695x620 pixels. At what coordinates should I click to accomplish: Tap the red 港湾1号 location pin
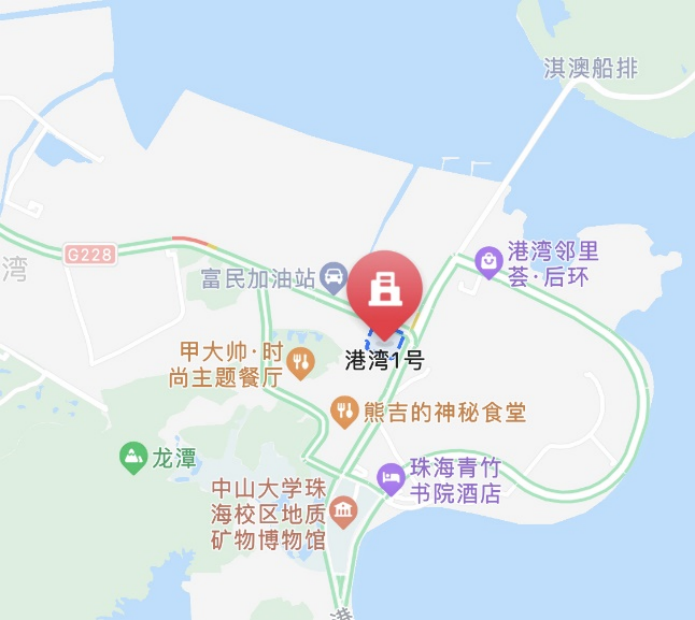(385, 286)
